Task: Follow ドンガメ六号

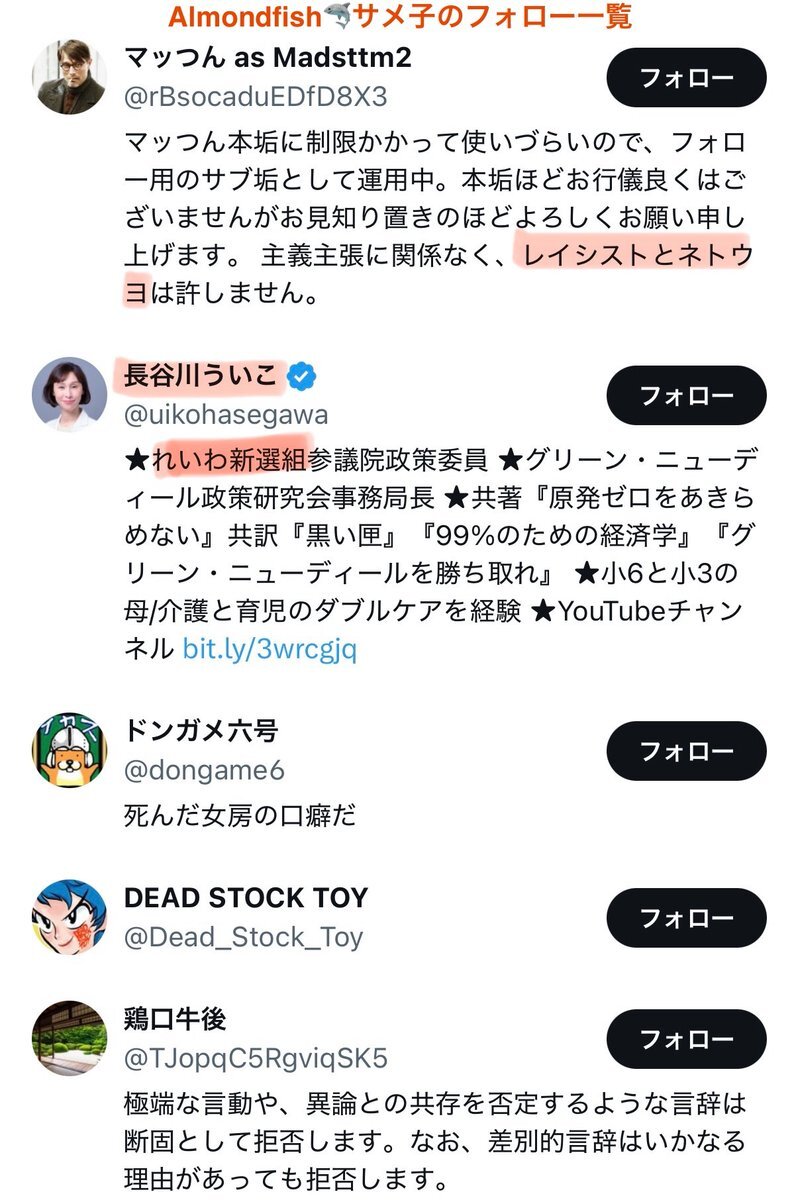Action: pos(686,751)
